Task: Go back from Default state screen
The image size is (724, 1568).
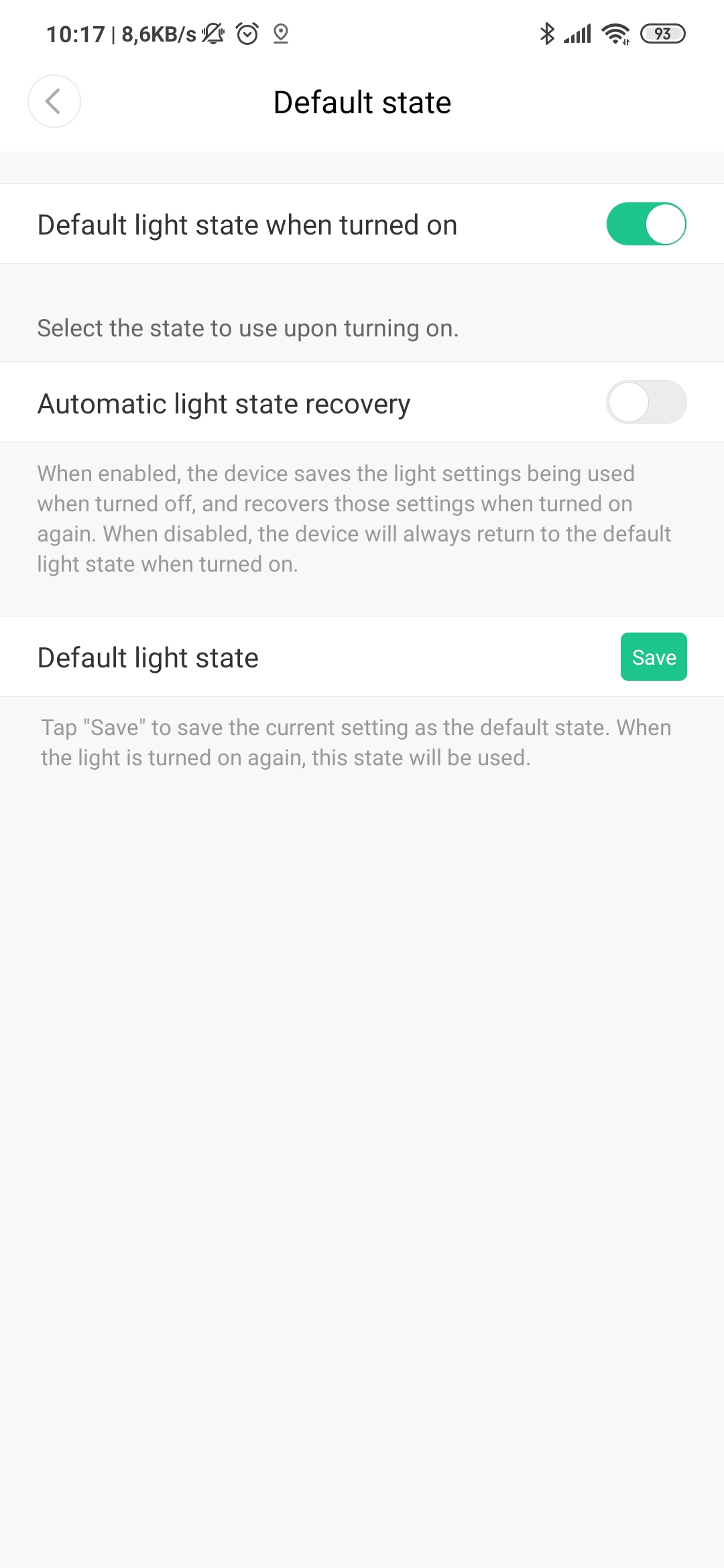Action: [54, 102]
